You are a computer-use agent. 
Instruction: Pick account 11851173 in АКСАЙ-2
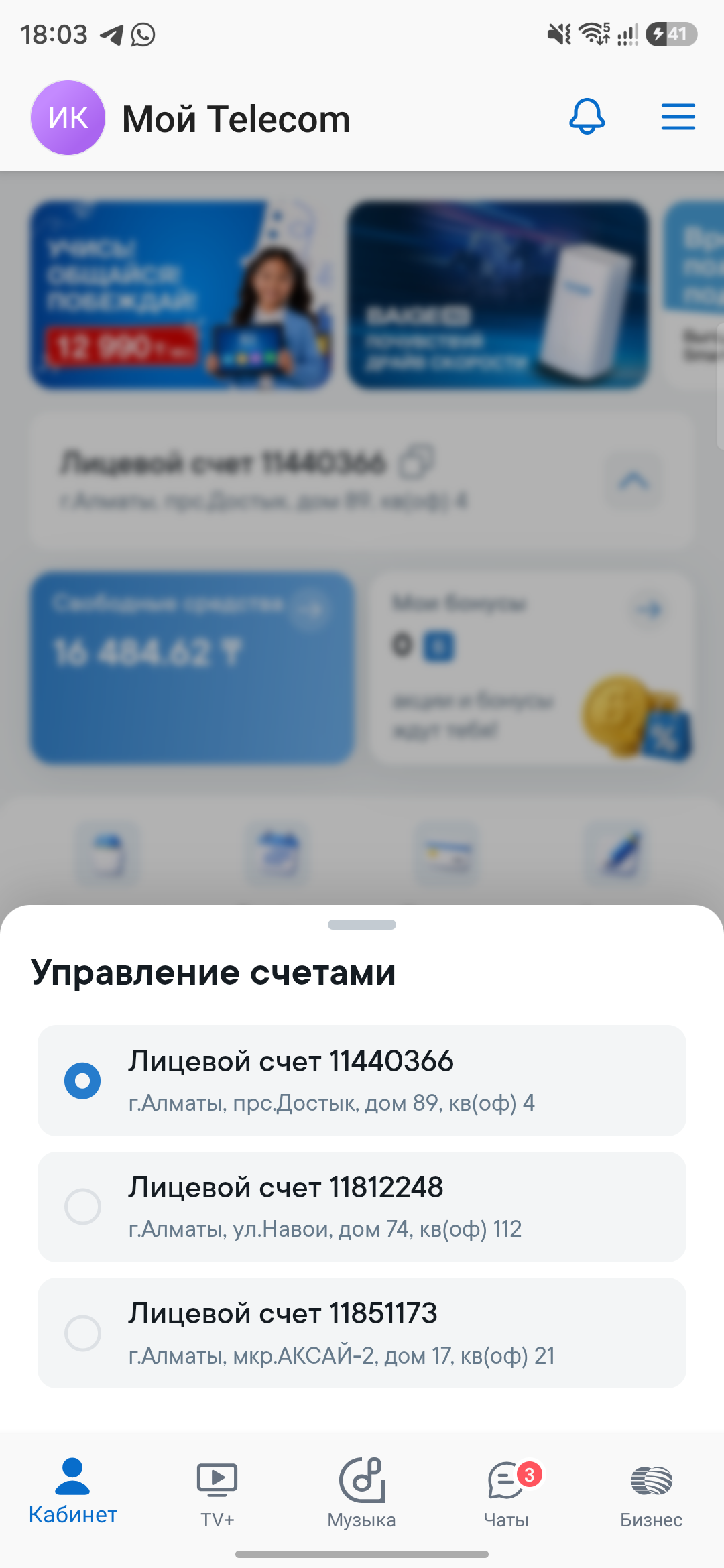(x=362, y=1333)
